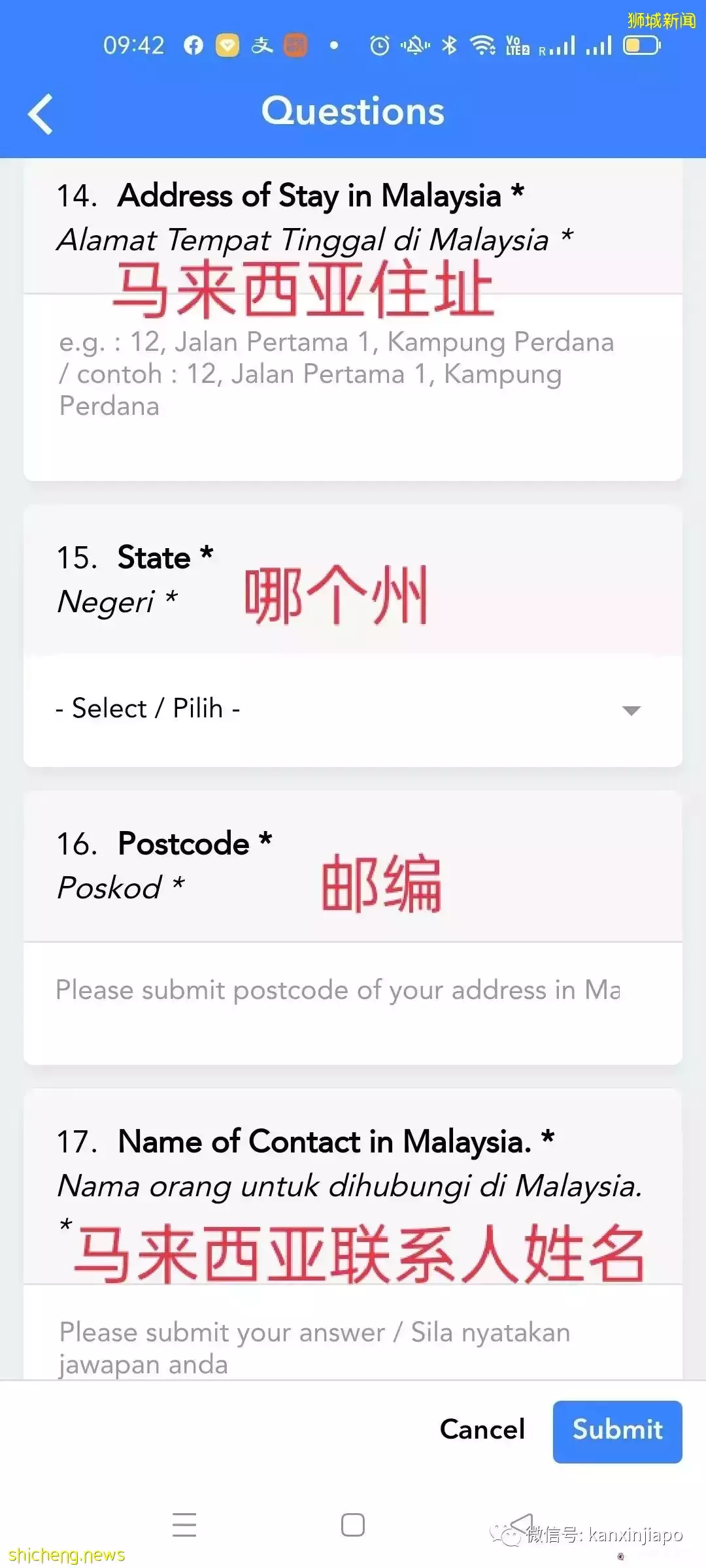Tap the Bluetooth icon in the status bar
Screen dimensions: 706x1568
pos(448,44)
